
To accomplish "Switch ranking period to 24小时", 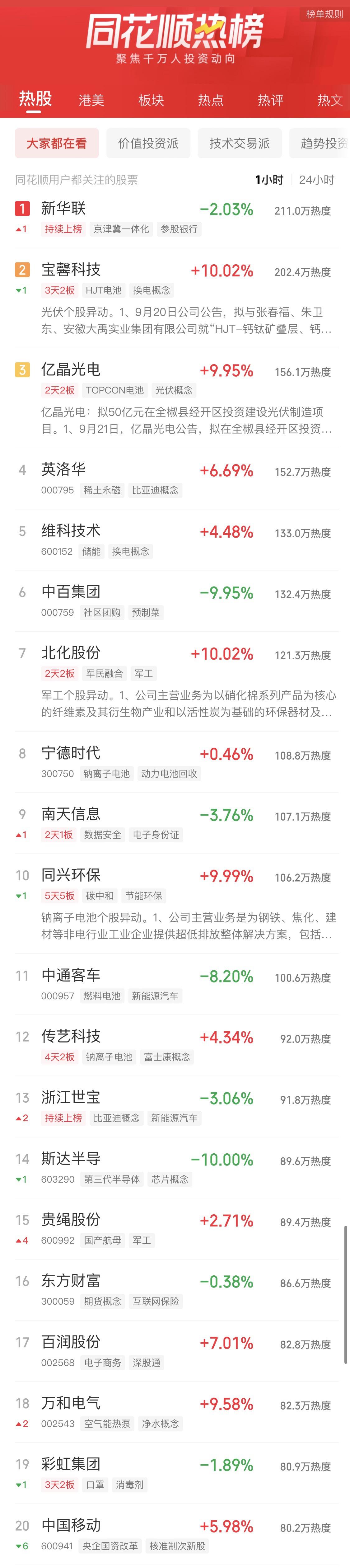I will coord(316,180).
